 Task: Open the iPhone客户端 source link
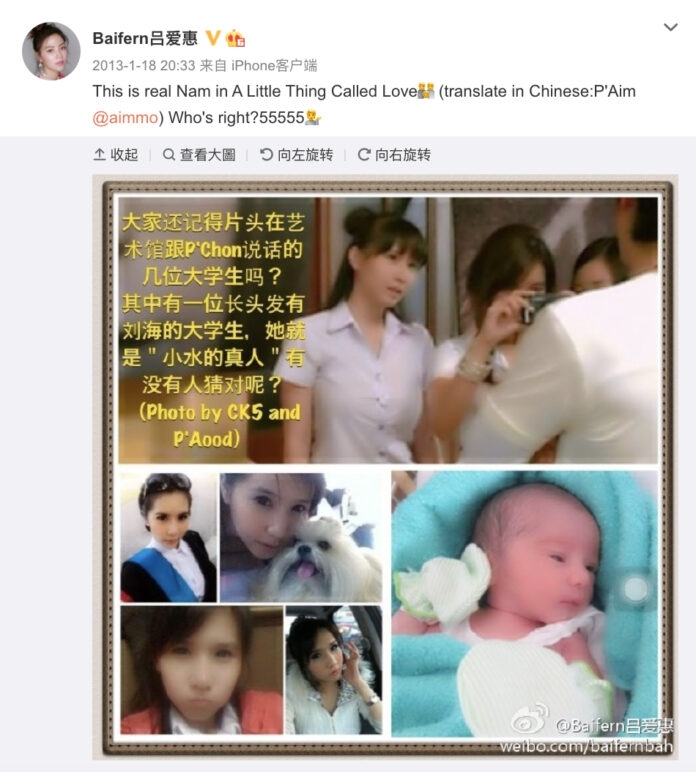click(x=274, y=65)
